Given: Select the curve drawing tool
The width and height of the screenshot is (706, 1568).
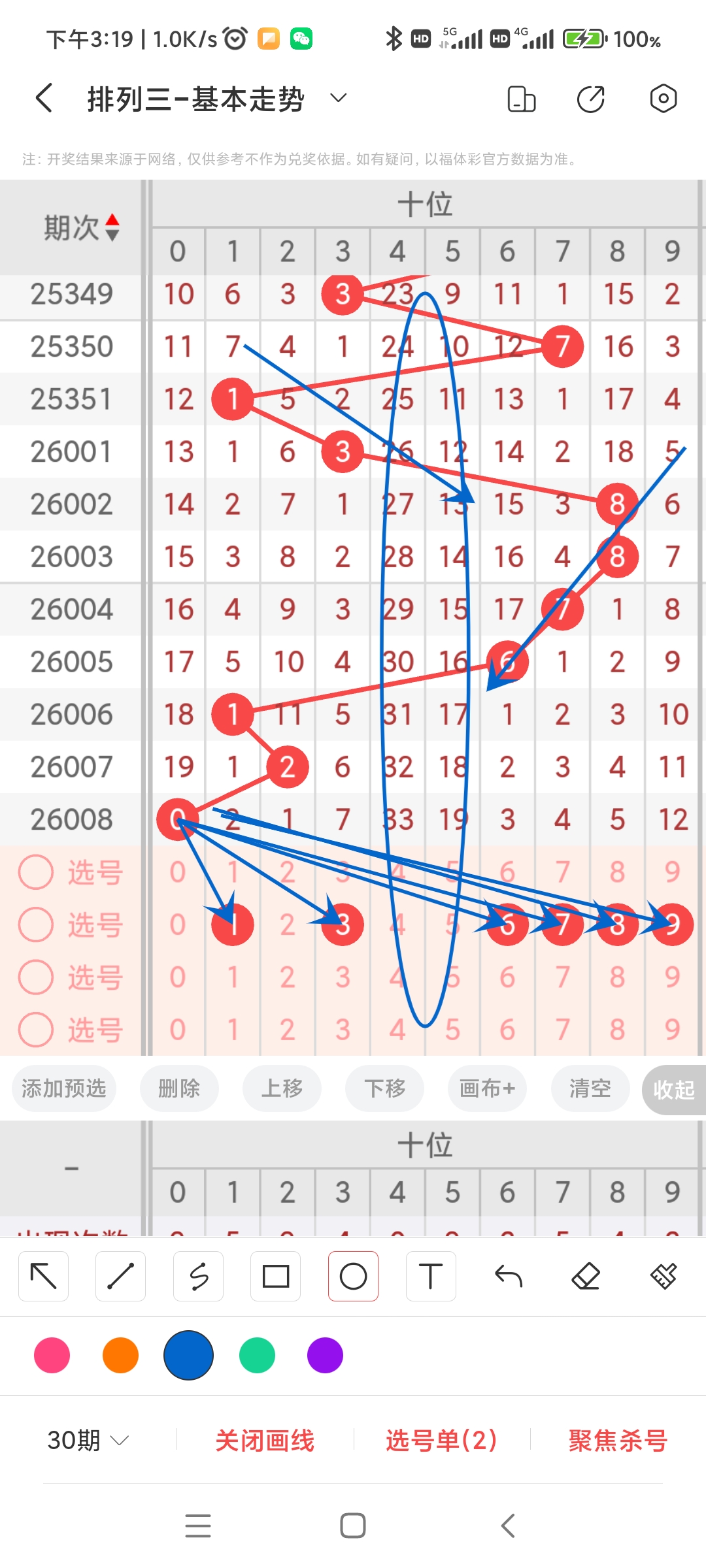Looking at the screenshot, I should [x=198, y=1275].
